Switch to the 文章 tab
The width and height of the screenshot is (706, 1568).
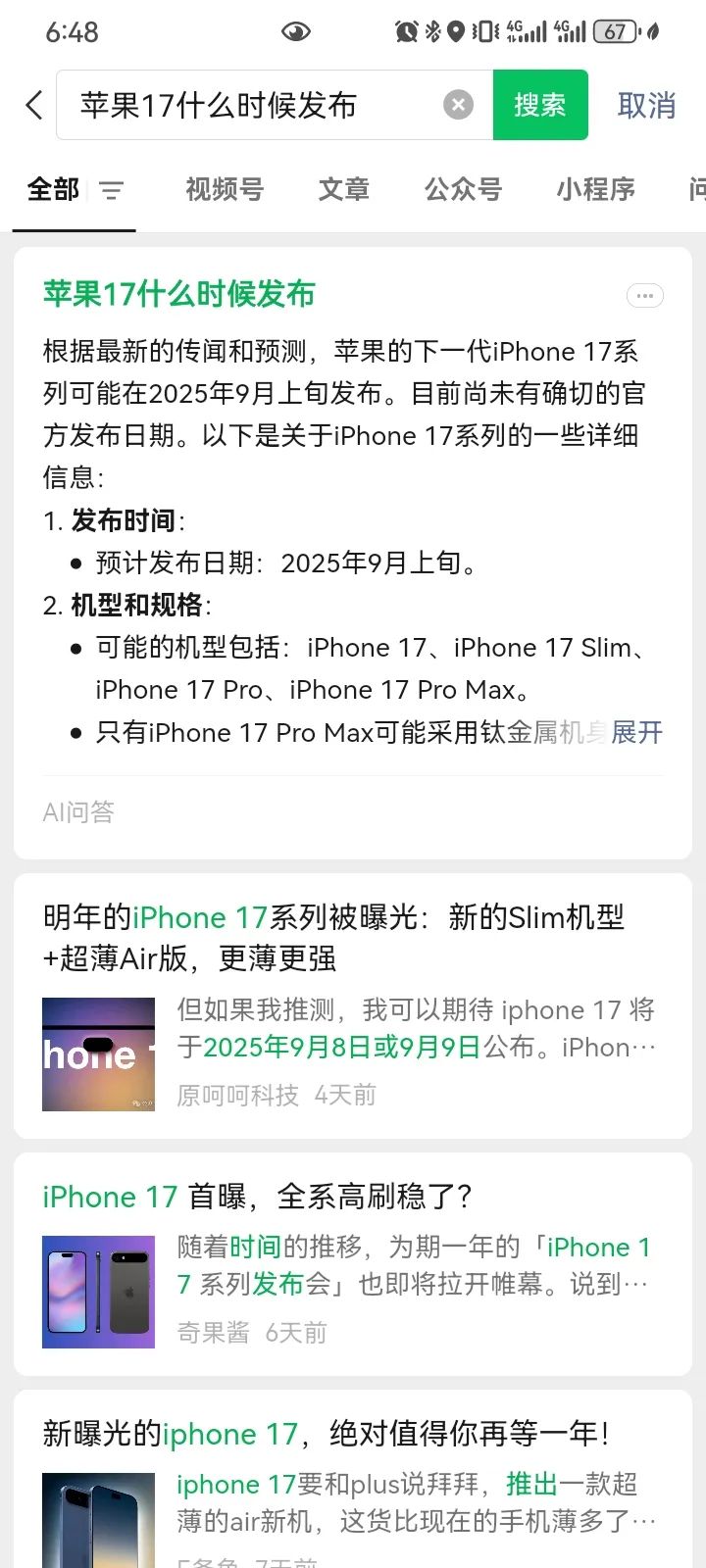pos(344,189)
